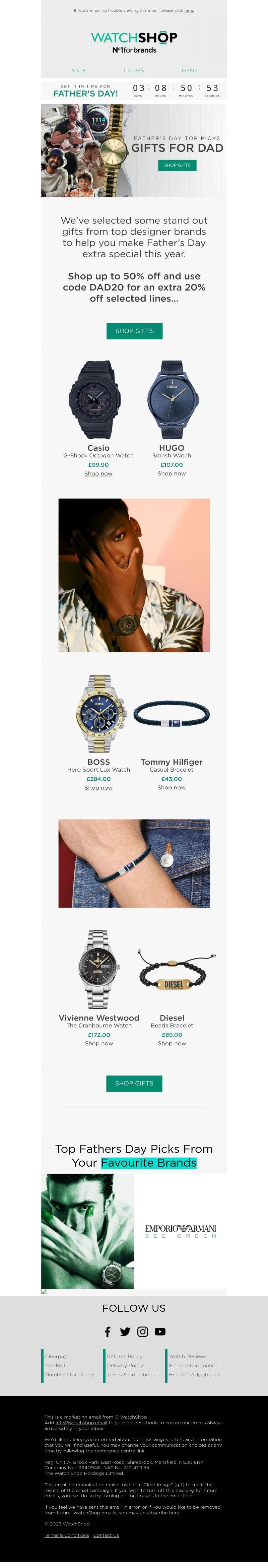
Task: Shop now for the Casio G-Shock Octagon Watch
Action: [x=98, y=473]
